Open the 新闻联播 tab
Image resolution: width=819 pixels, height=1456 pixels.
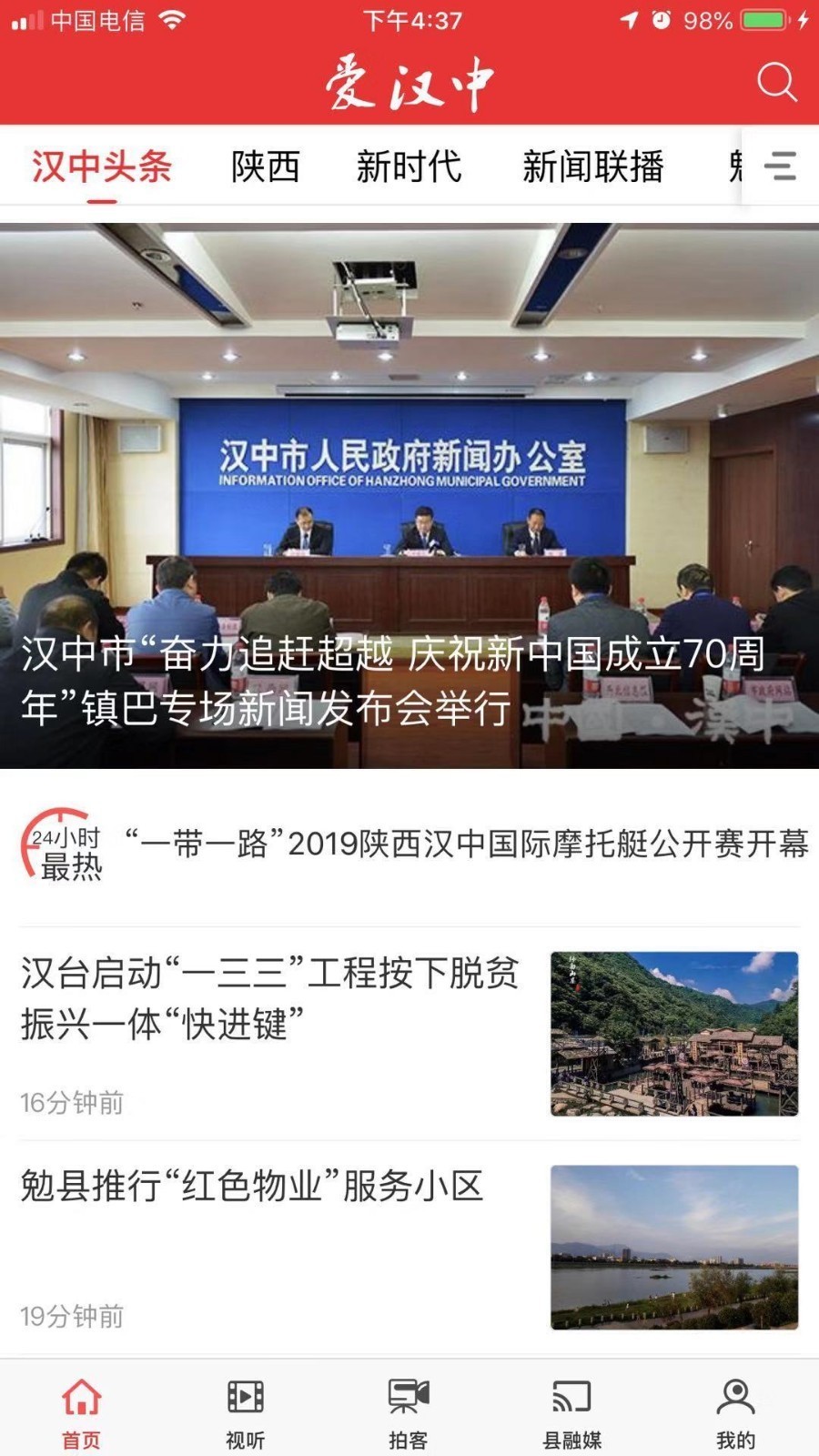pos(592,167)
